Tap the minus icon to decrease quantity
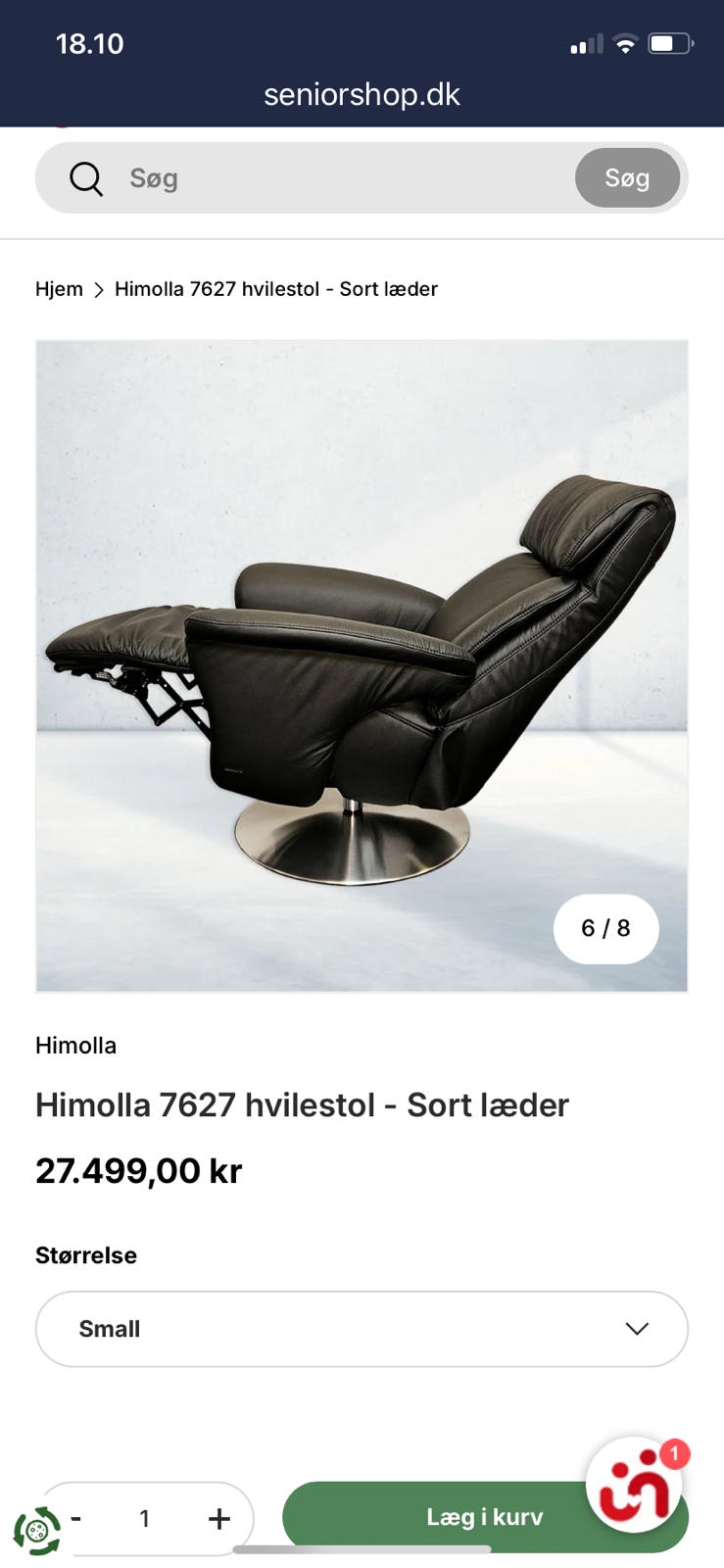 click(x=75, y=1517)
